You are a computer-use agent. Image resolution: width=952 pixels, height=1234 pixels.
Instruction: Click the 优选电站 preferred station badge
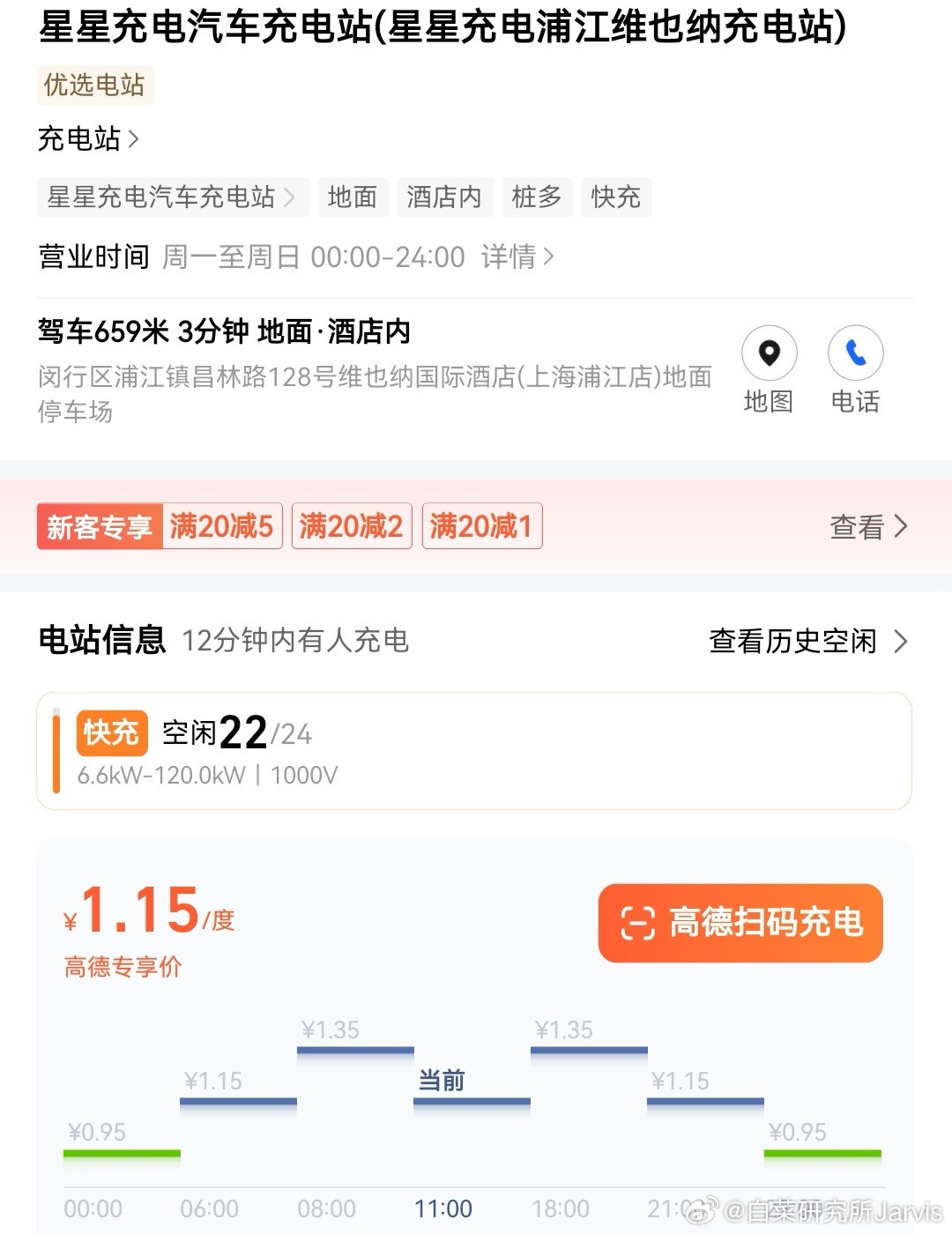click(x=93, y=85)
